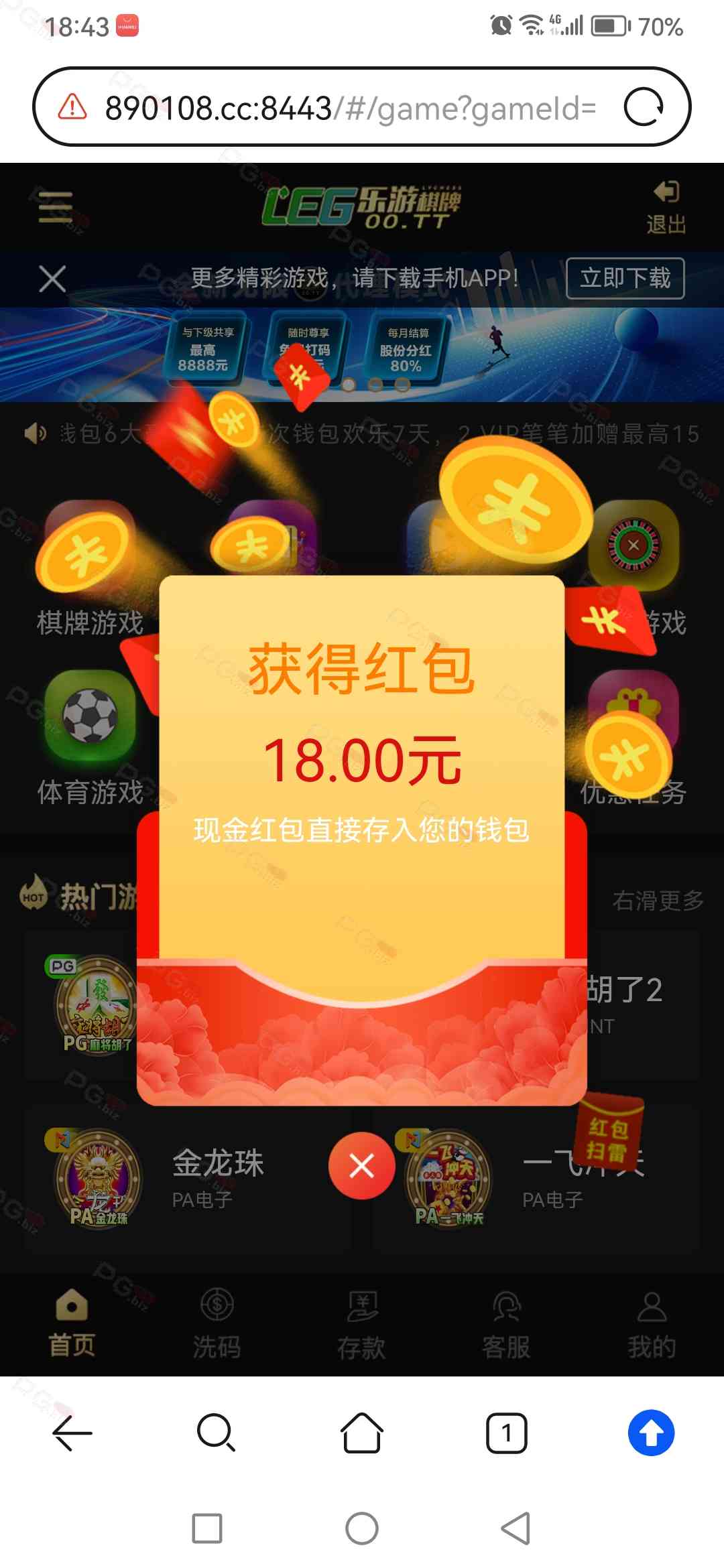This screenshot has height=1568, width=724.
Task: Open the browser tab switcher
Action: (506, 1433)
